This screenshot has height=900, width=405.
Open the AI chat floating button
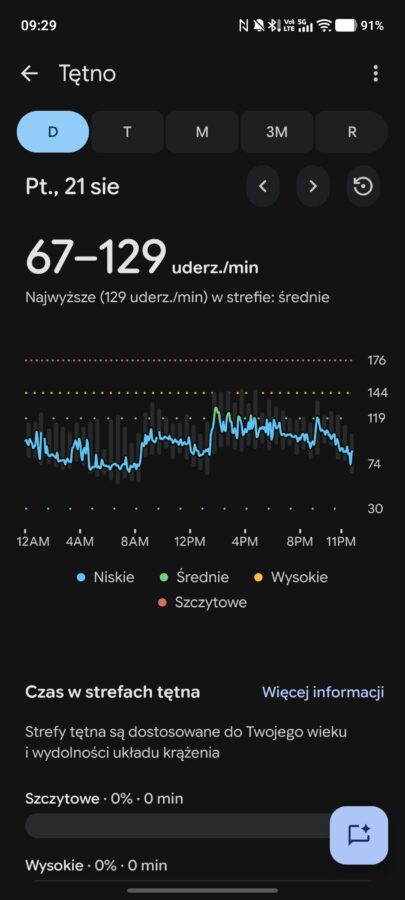(x=359, y=835)
